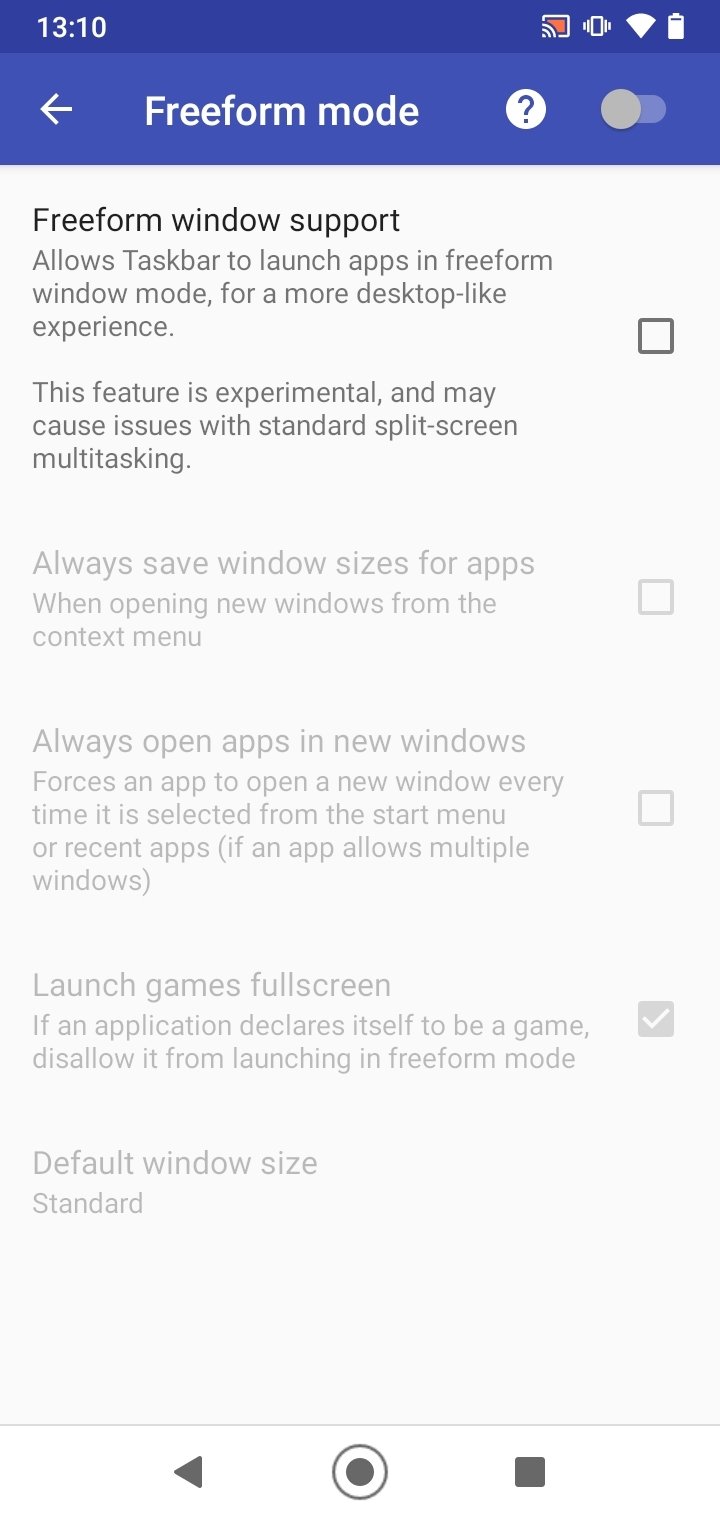Check Always save window sizes for apps
Viewport: 720px width, 1520px height.
(x=656, y=598)
